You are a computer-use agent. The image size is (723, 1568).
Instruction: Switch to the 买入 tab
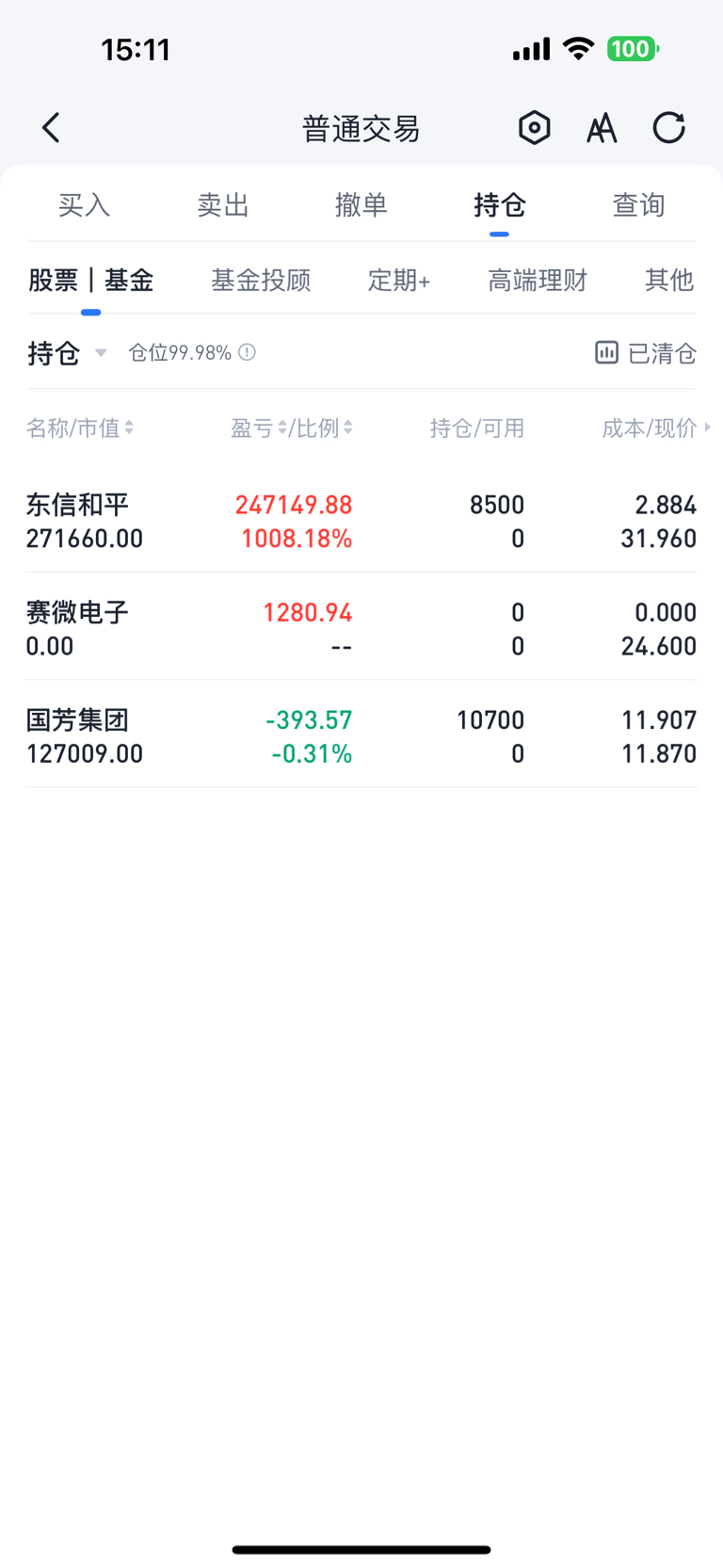(x=84, y=204)
